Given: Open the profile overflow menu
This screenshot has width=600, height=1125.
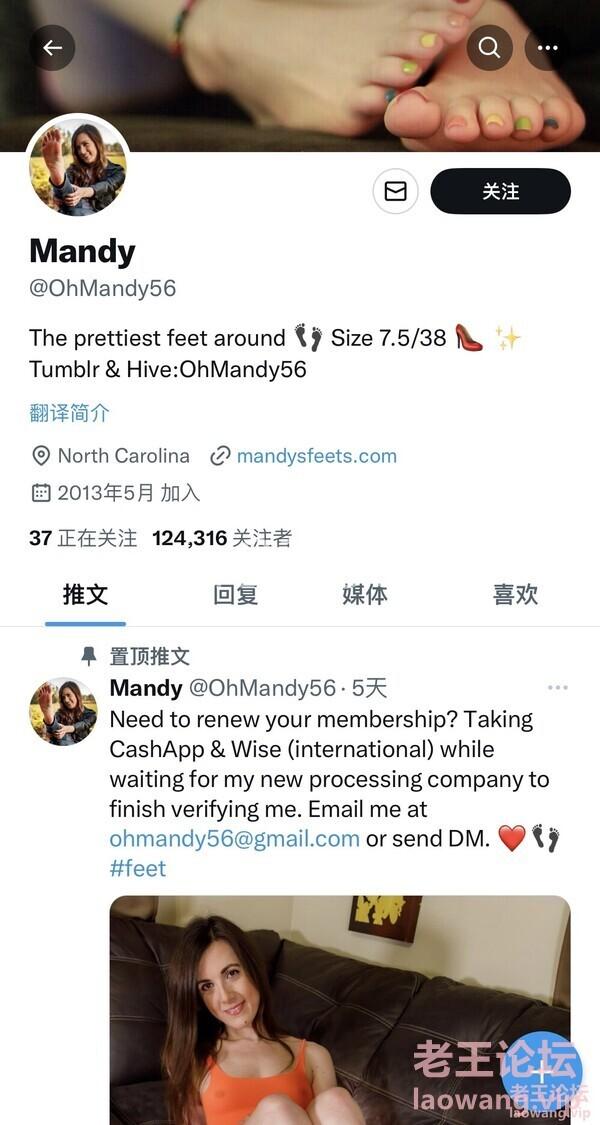Looking at the screenshot, I should (x=548, y=47).
